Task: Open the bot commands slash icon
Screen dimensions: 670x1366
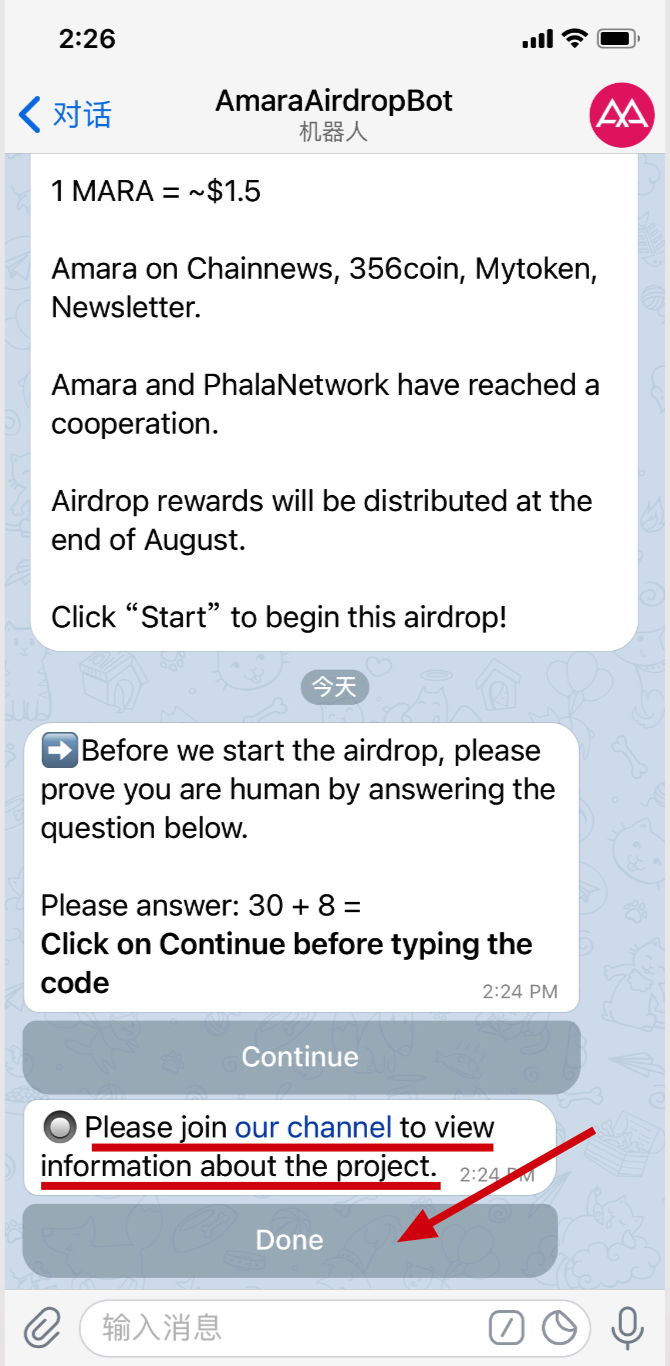Action: [x=507, y=1328]
